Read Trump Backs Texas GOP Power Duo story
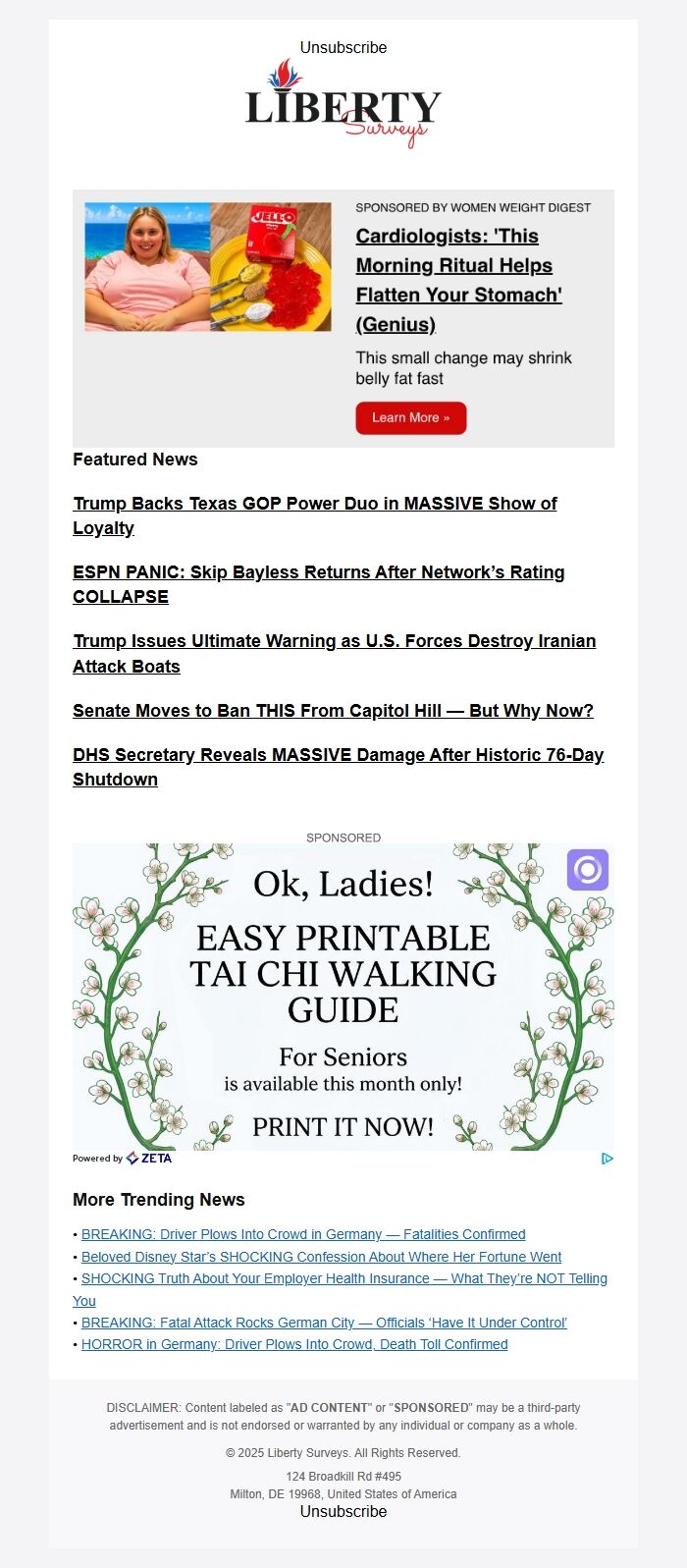This screenshot has height=1568, width=687. click(315, 515)
